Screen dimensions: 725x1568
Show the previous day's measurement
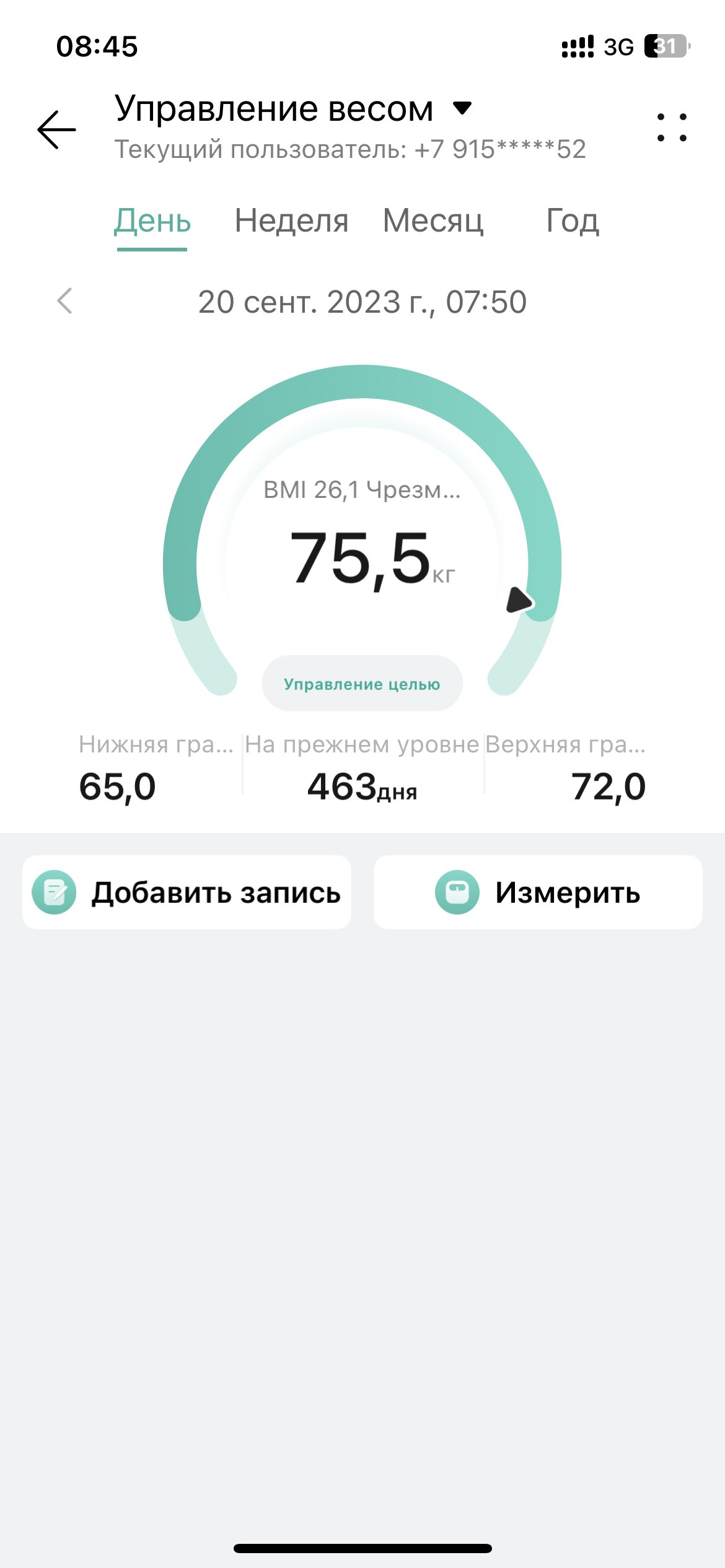64,301
